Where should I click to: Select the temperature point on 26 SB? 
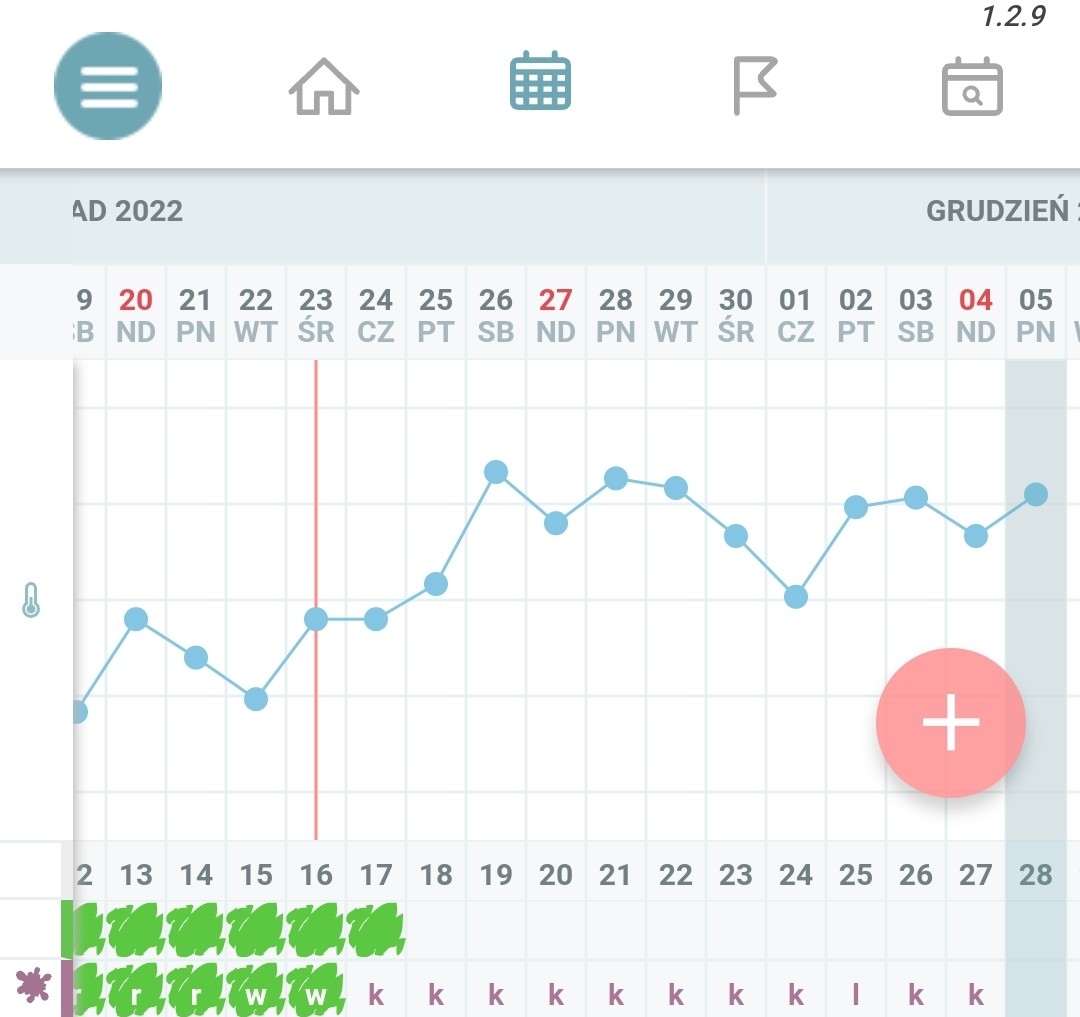[x=496, y=472]
